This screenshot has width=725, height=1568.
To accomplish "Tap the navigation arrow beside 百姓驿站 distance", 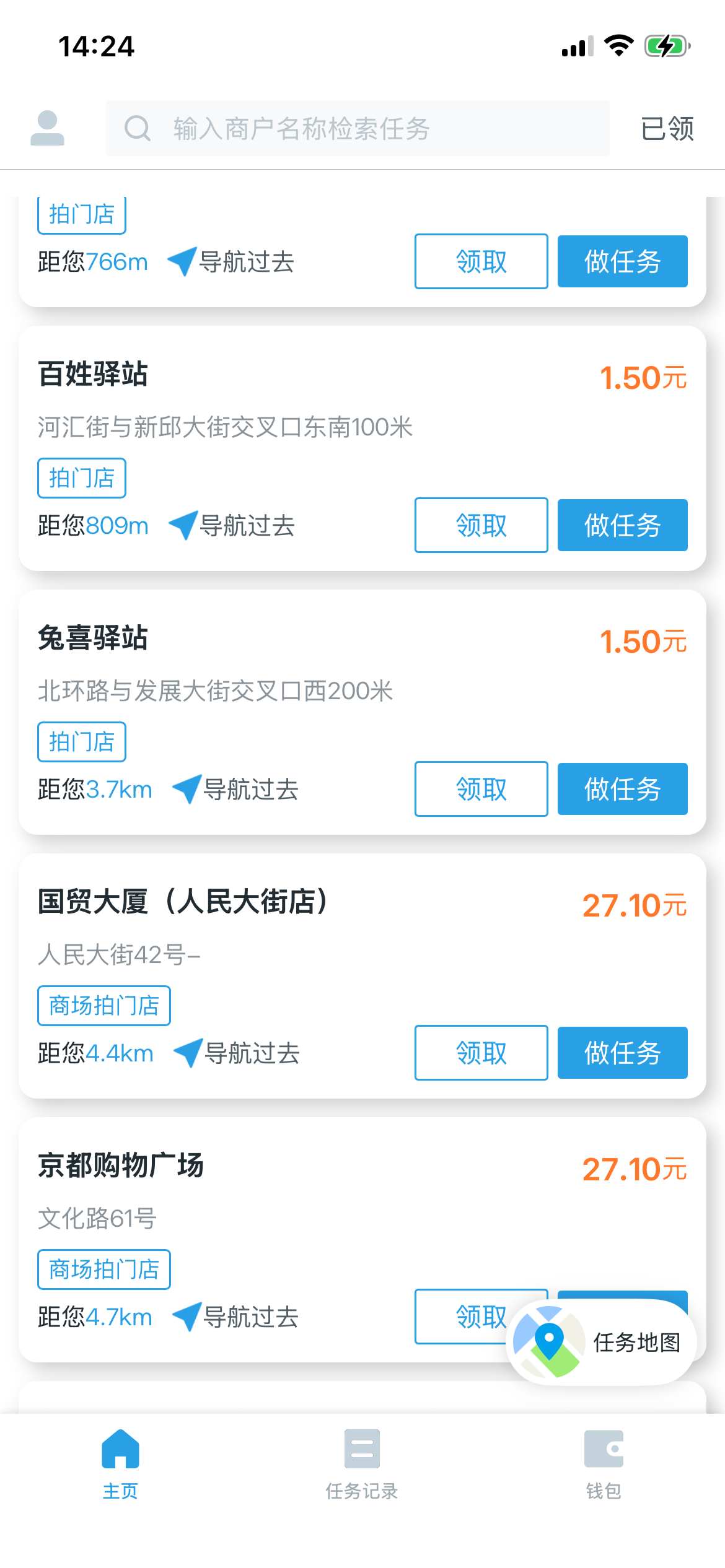I will click(x=183, y=525).
